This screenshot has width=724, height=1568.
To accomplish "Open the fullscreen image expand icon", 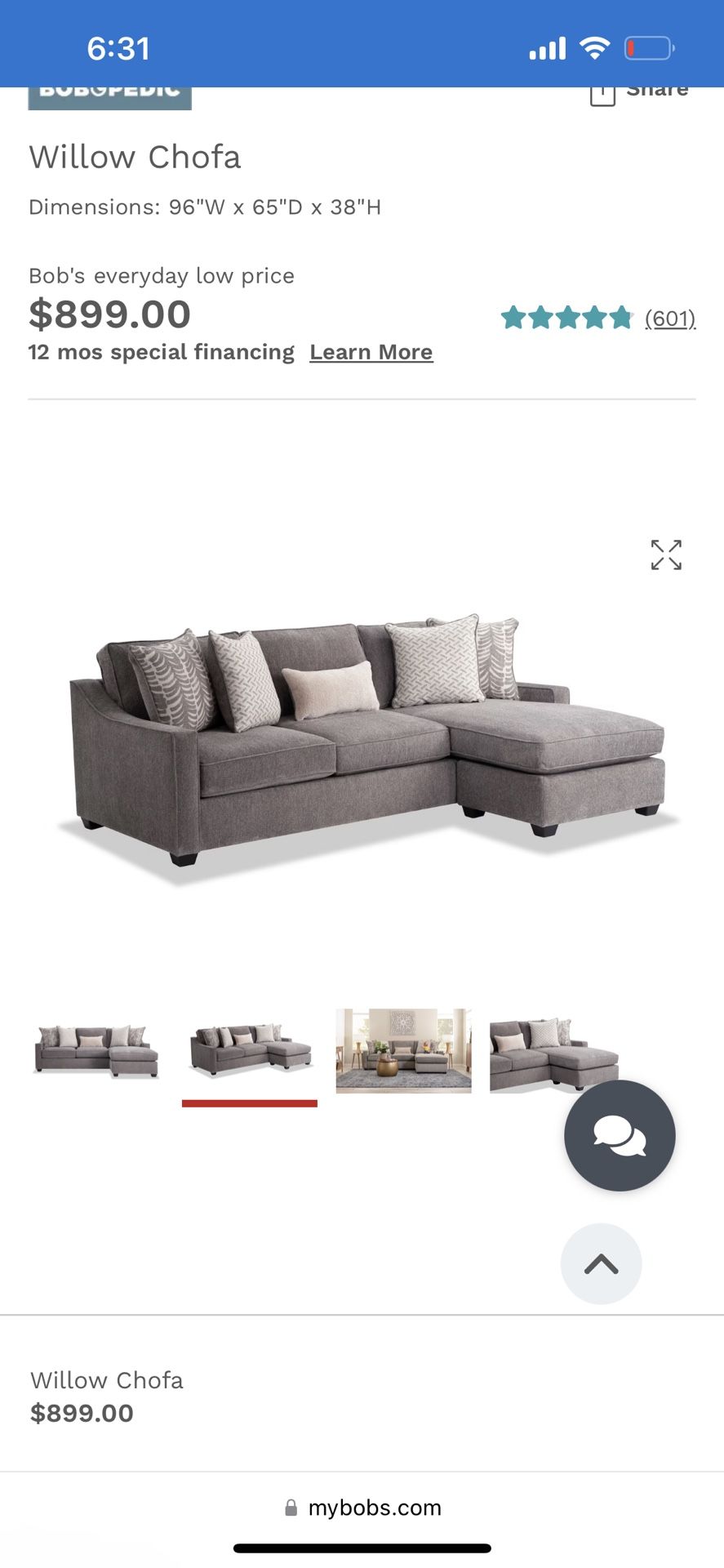I will point(667,555).
